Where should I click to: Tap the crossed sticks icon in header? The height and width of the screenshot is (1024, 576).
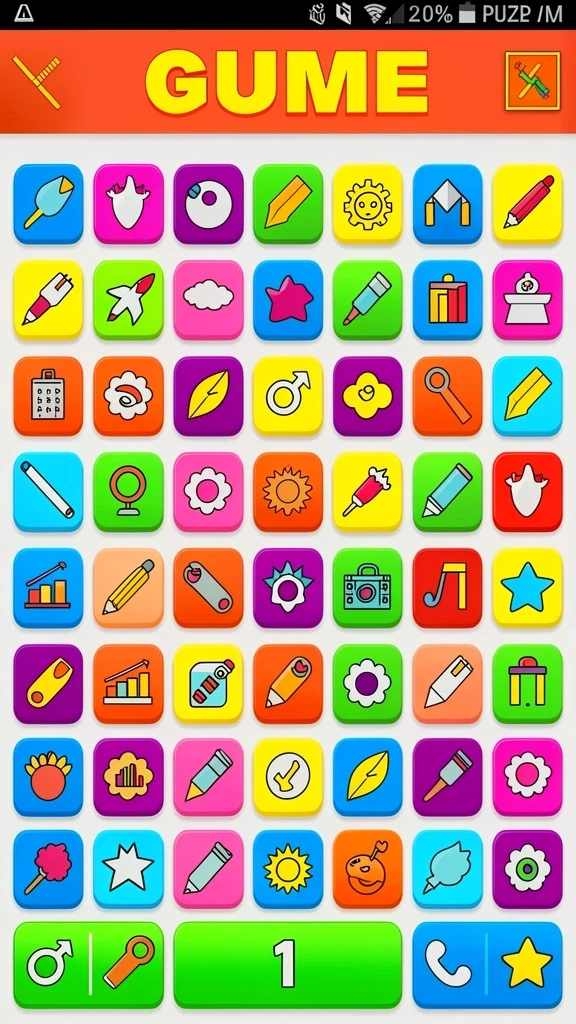pyautogui.click(x=37, y=82)
